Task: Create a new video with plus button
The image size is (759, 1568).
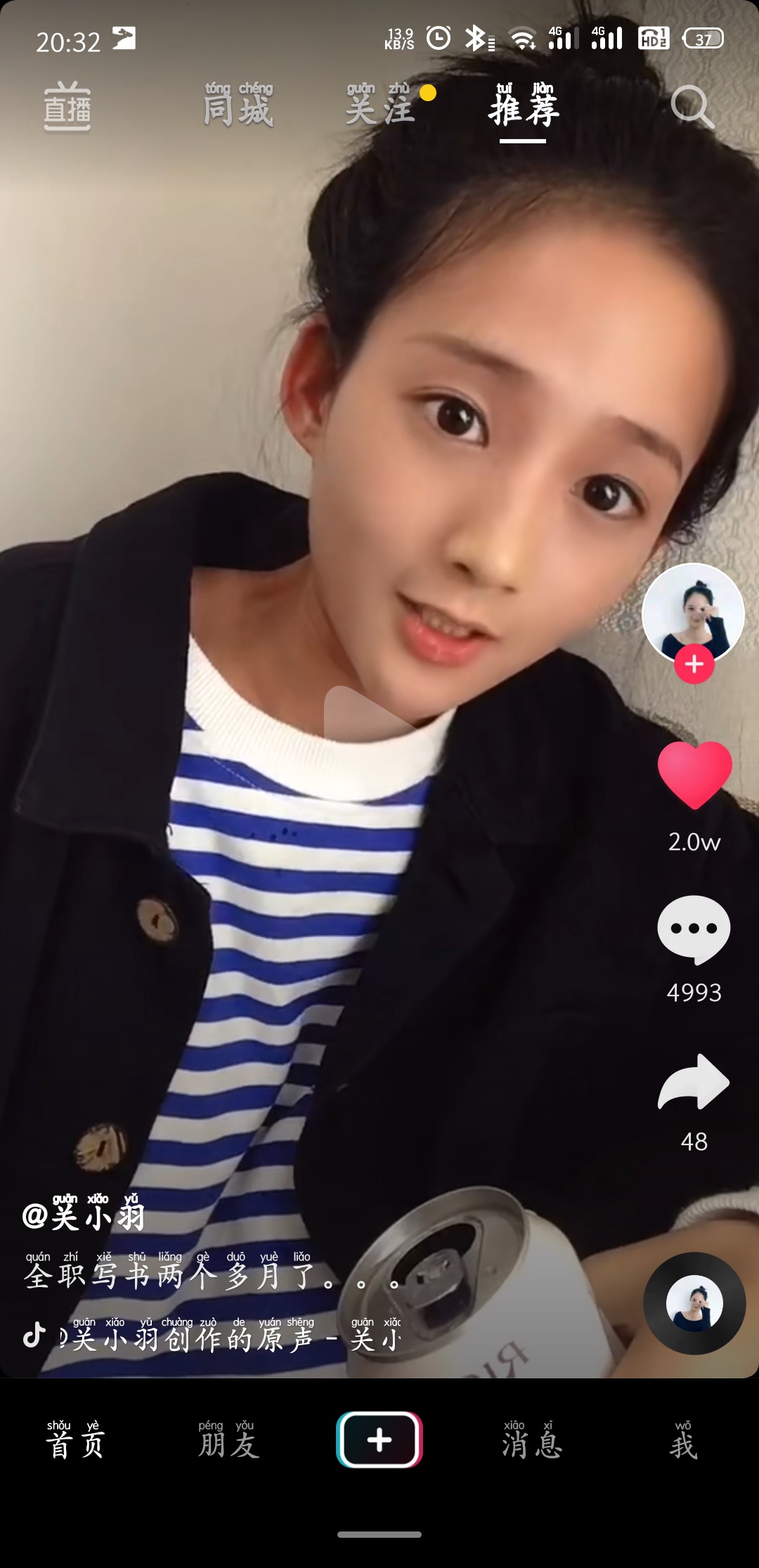Action: click(x=379, y=1439)
